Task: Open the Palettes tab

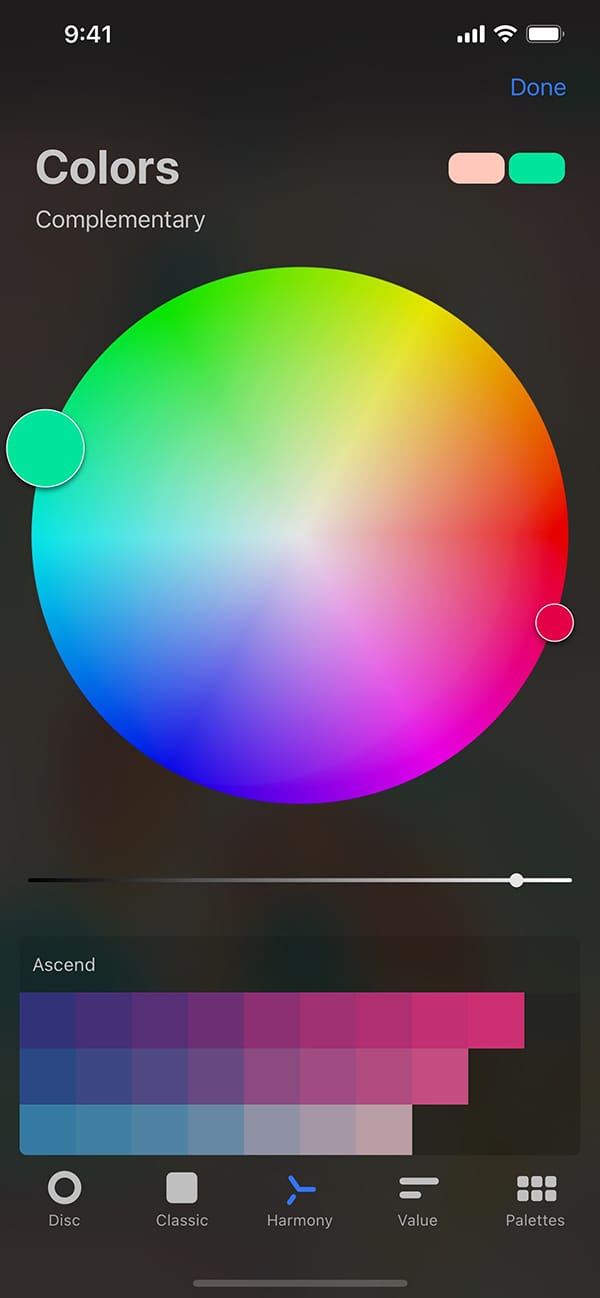Action: (x=535, y=1200)
